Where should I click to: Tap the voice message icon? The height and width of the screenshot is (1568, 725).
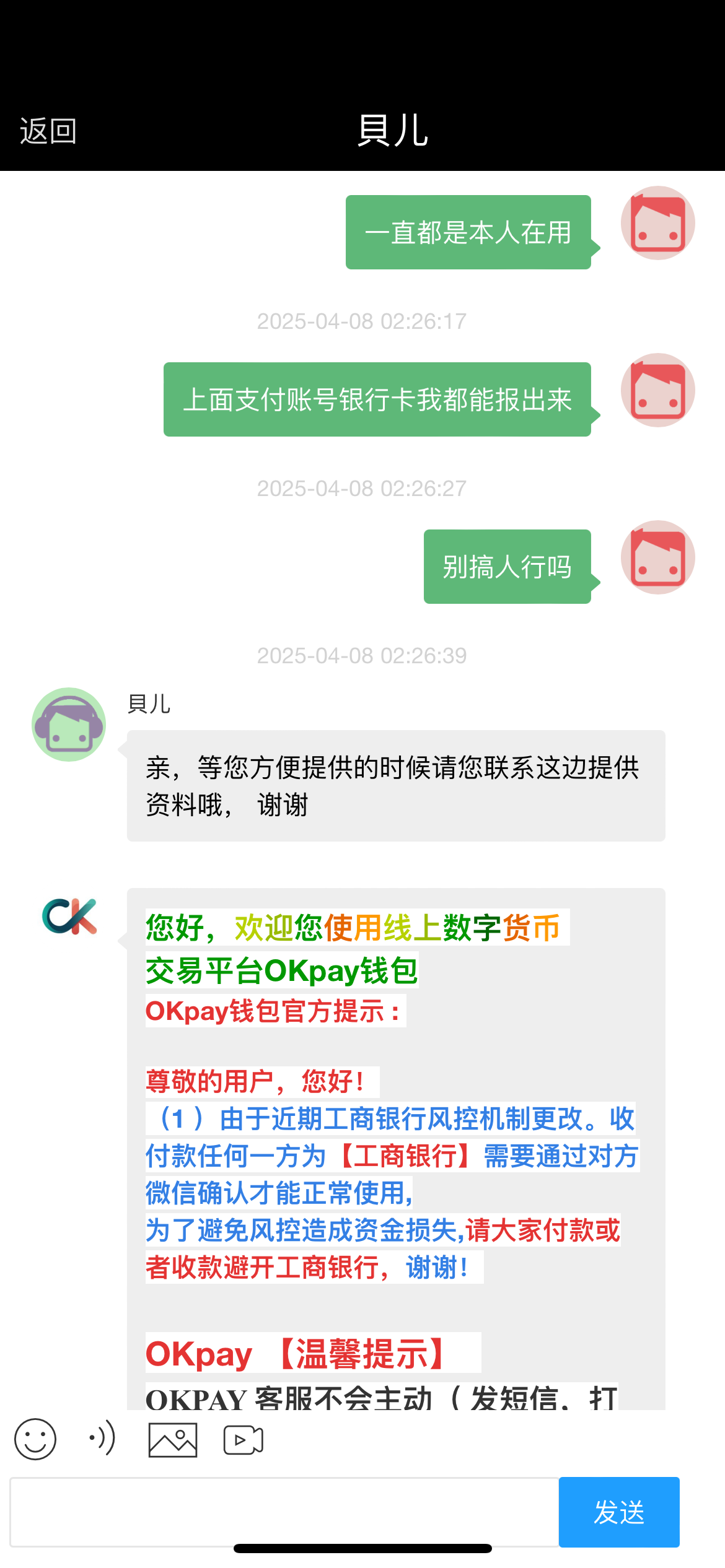102,1438
